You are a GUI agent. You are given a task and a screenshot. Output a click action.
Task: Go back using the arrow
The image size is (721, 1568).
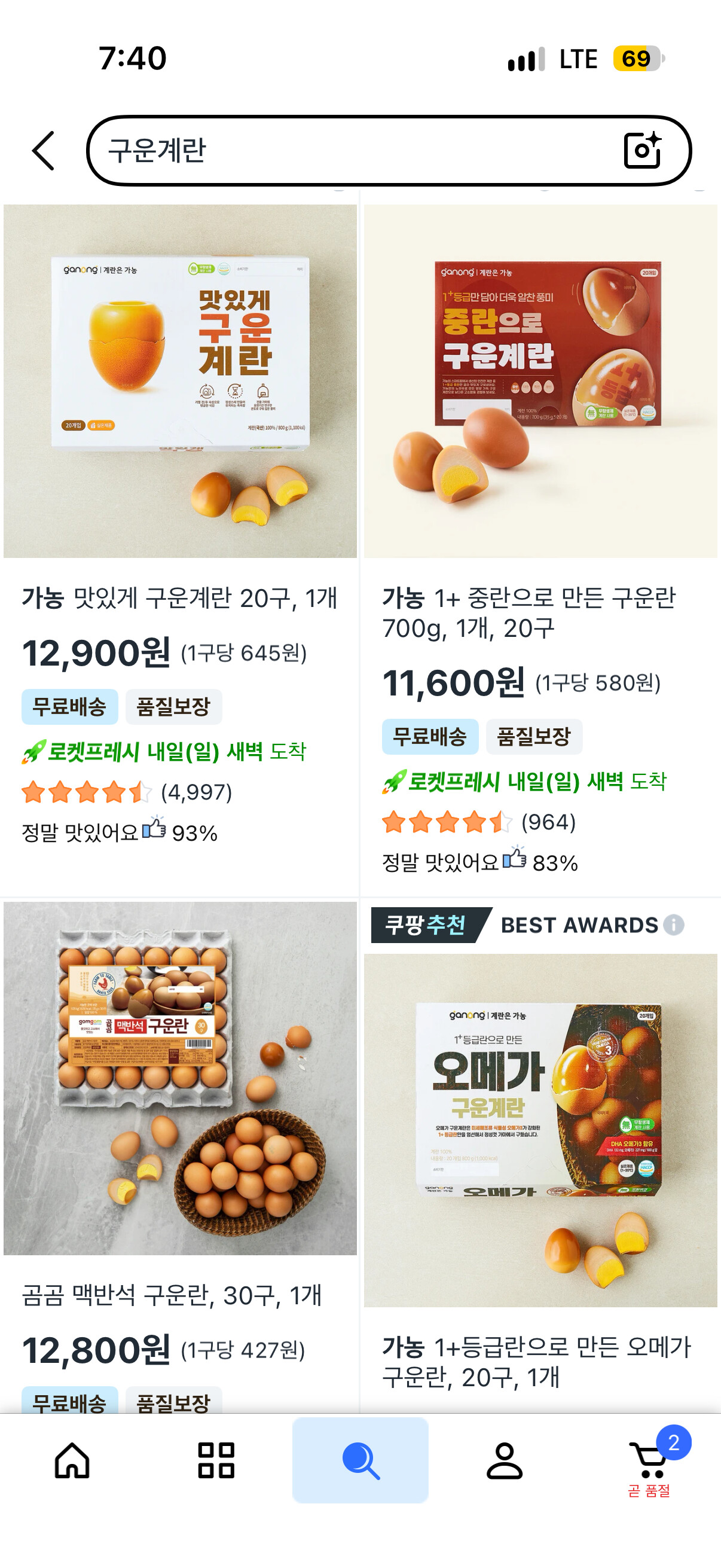point(43,150)
